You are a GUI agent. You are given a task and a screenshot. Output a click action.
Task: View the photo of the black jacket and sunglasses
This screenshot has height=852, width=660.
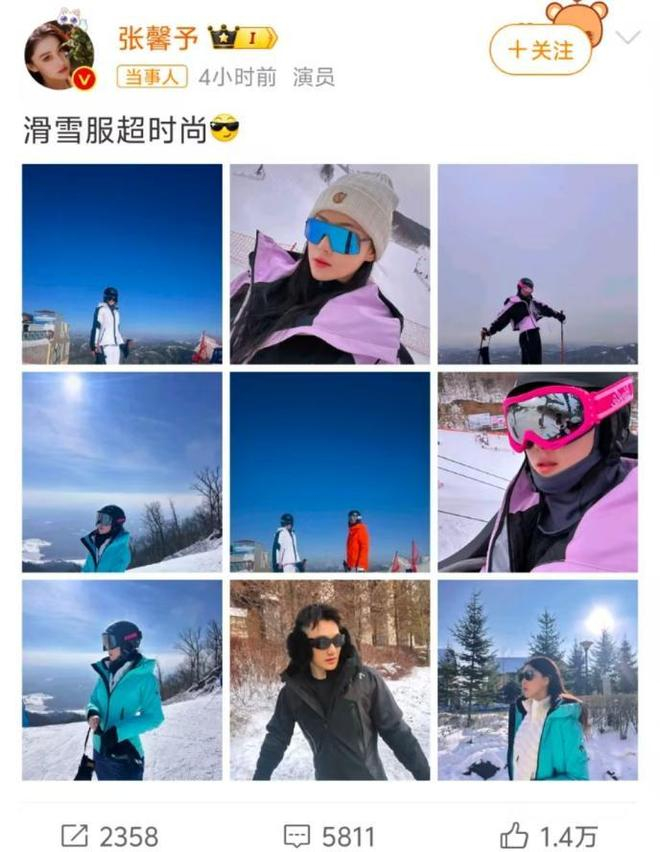(x=330, y=680)
